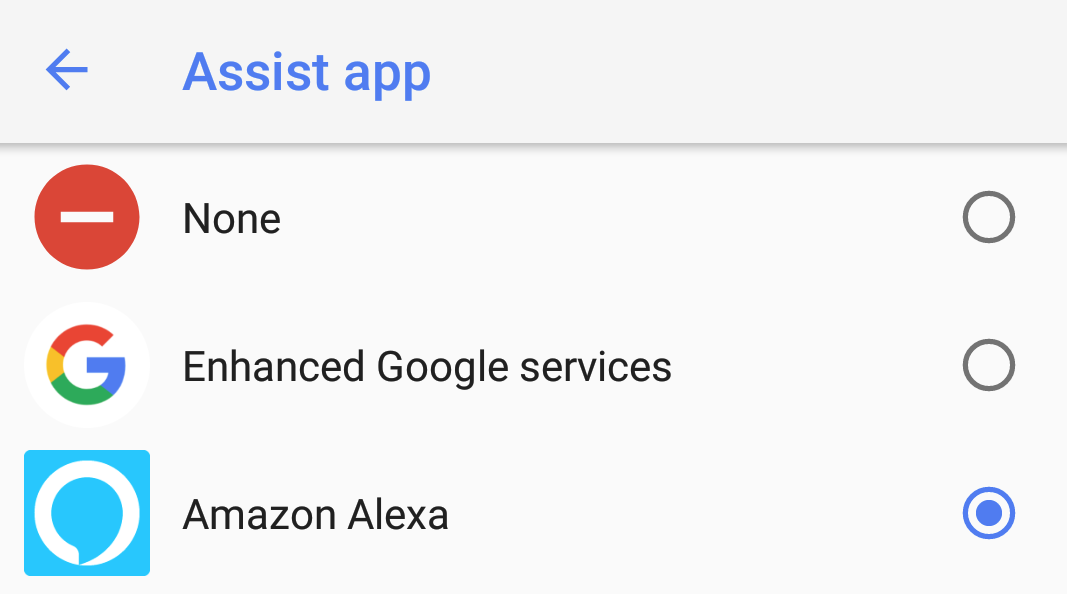
Task: Select Amazon Alexa as assist app
Action: 988,514
